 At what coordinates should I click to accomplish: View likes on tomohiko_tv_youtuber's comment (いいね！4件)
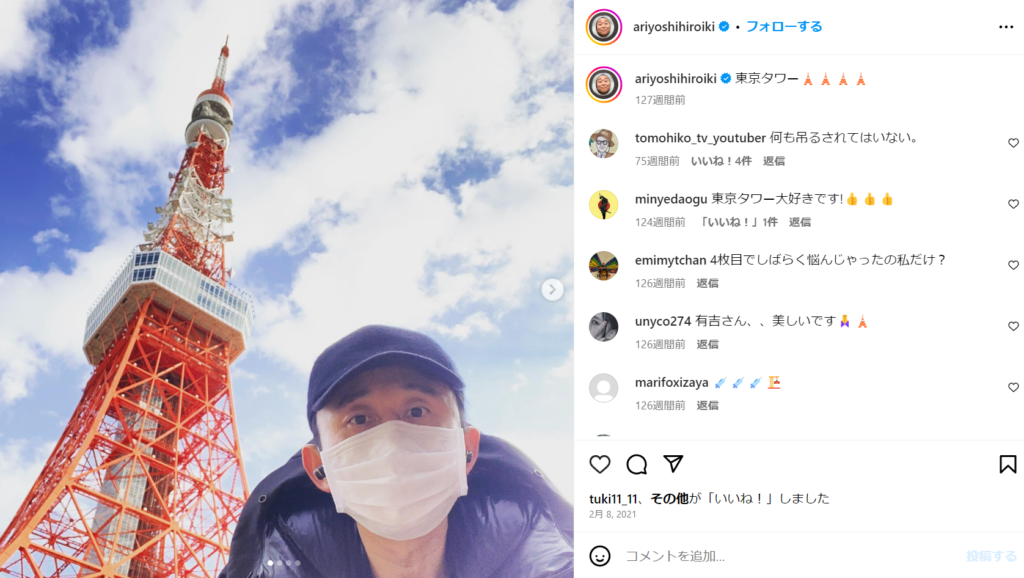(x=721, y=161)
